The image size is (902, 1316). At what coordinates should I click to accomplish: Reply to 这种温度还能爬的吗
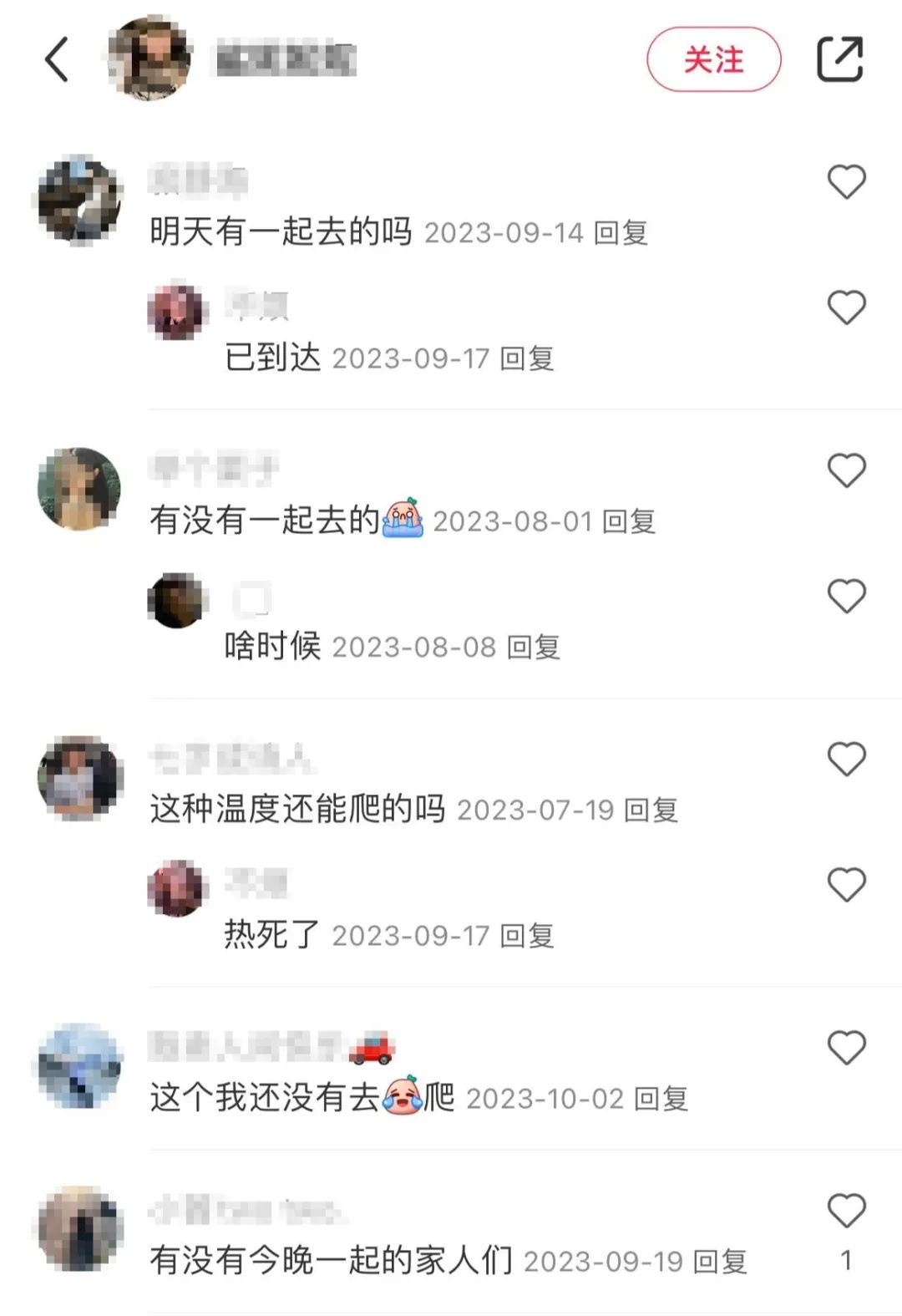point(651,810)
